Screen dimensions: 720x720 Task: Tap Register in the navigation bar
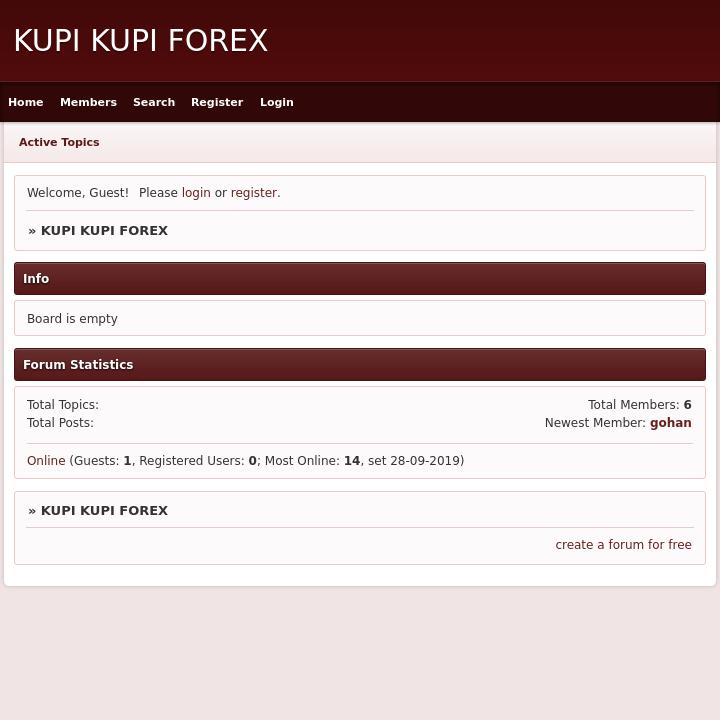[217, 102]
